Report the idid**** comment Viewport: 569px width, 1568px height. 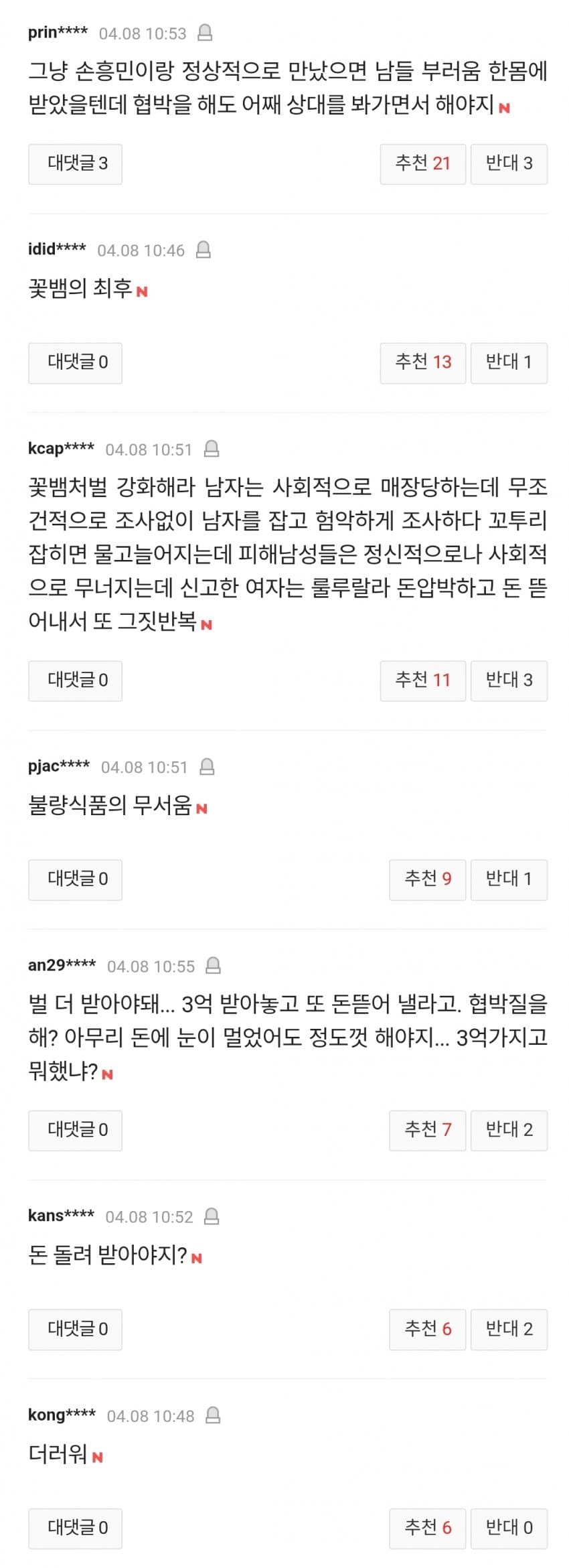(204, 250)
